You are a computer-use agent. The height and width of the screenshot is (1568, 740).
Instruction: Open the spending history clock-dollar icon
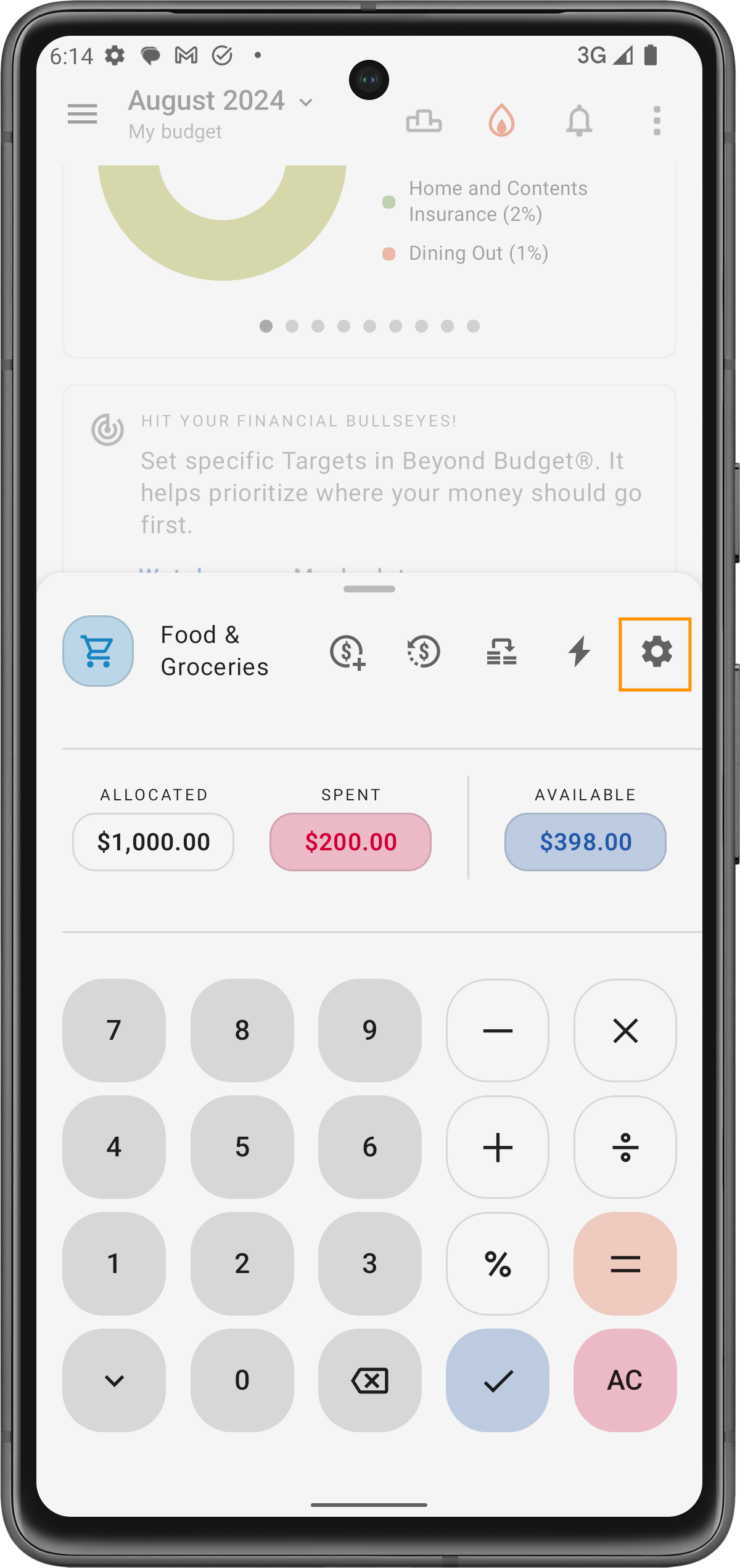pyautogui.click(x=424, y=652)
